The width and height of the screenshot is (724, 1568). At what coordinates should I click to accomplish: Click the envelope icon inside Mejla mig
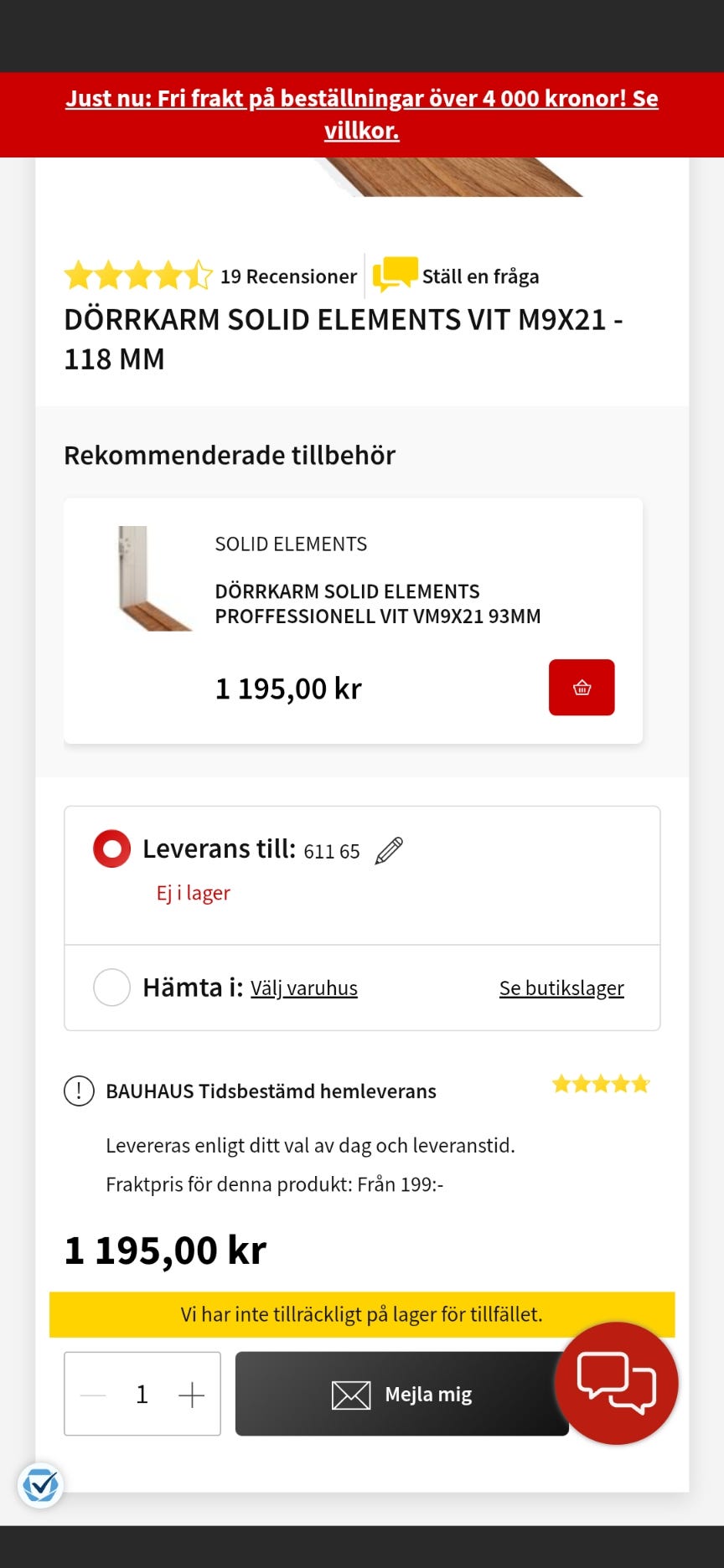point(349,1394)
